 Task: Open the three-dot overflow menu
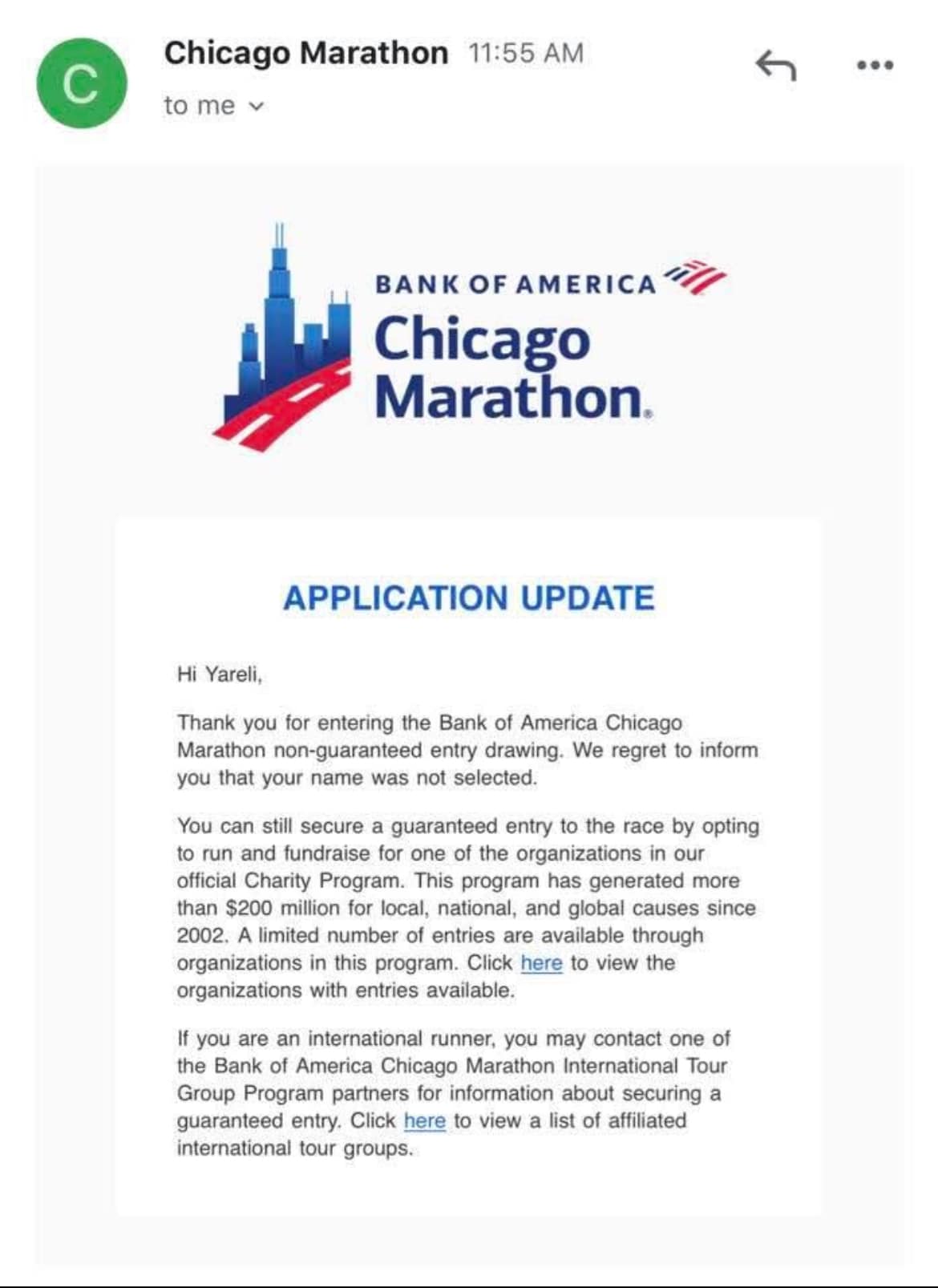[x=875, y=65]
